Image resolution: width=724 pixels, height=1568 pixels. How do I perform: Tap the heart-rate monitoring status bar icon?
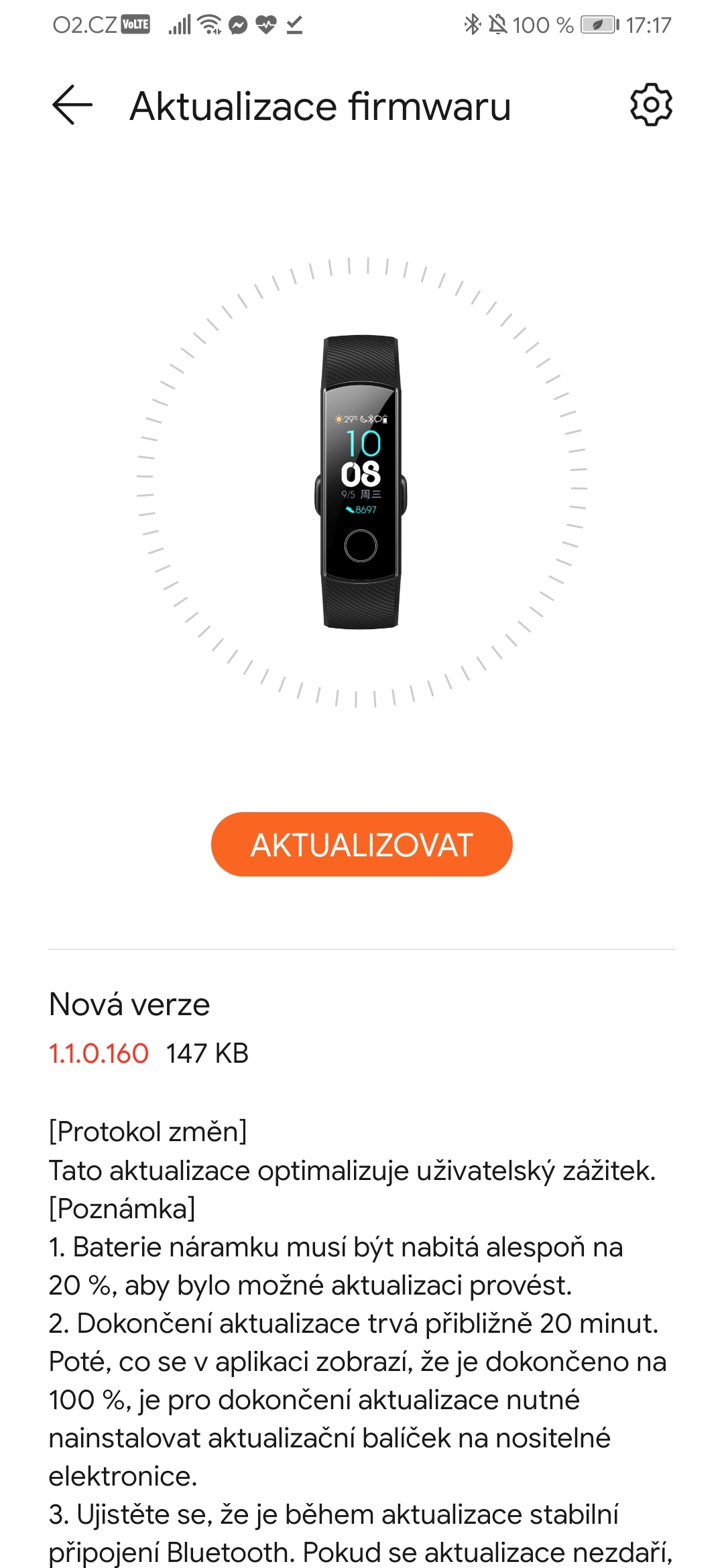[x=267, y=25]
